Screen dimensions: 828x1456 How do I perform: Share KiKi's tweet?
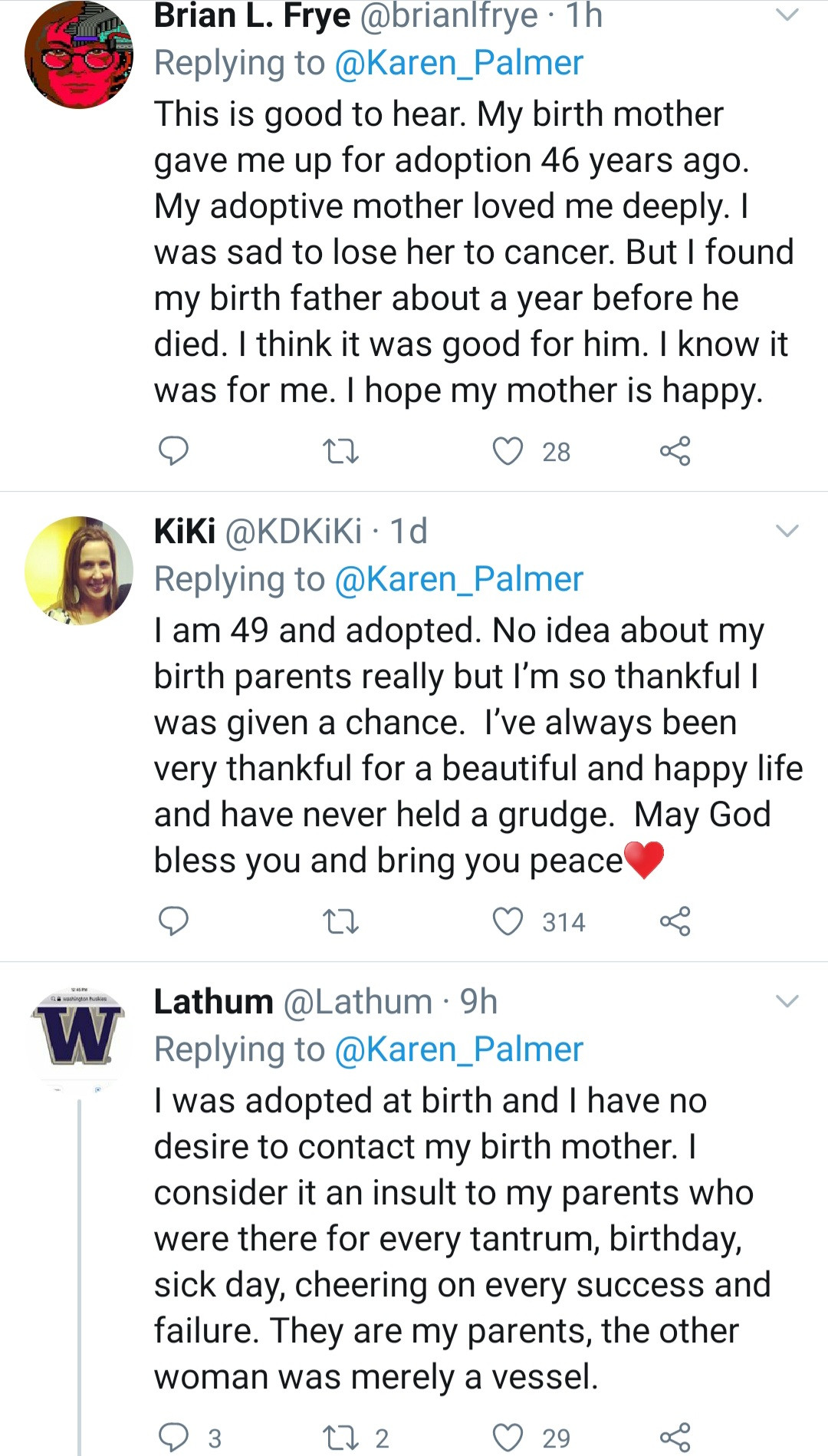pos(675,921)
